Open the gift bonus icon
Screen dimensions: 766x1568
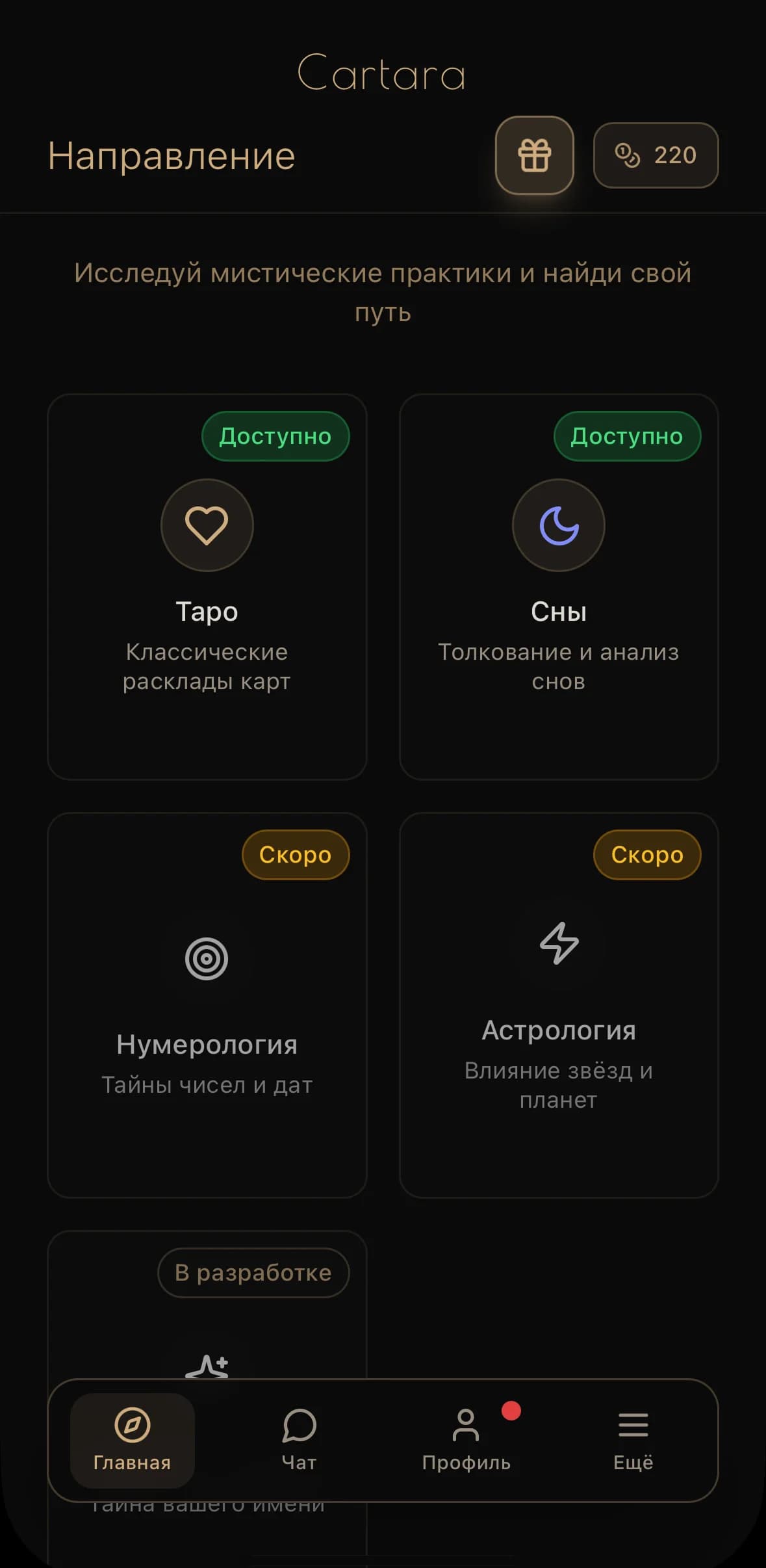[x=534, y=155]
